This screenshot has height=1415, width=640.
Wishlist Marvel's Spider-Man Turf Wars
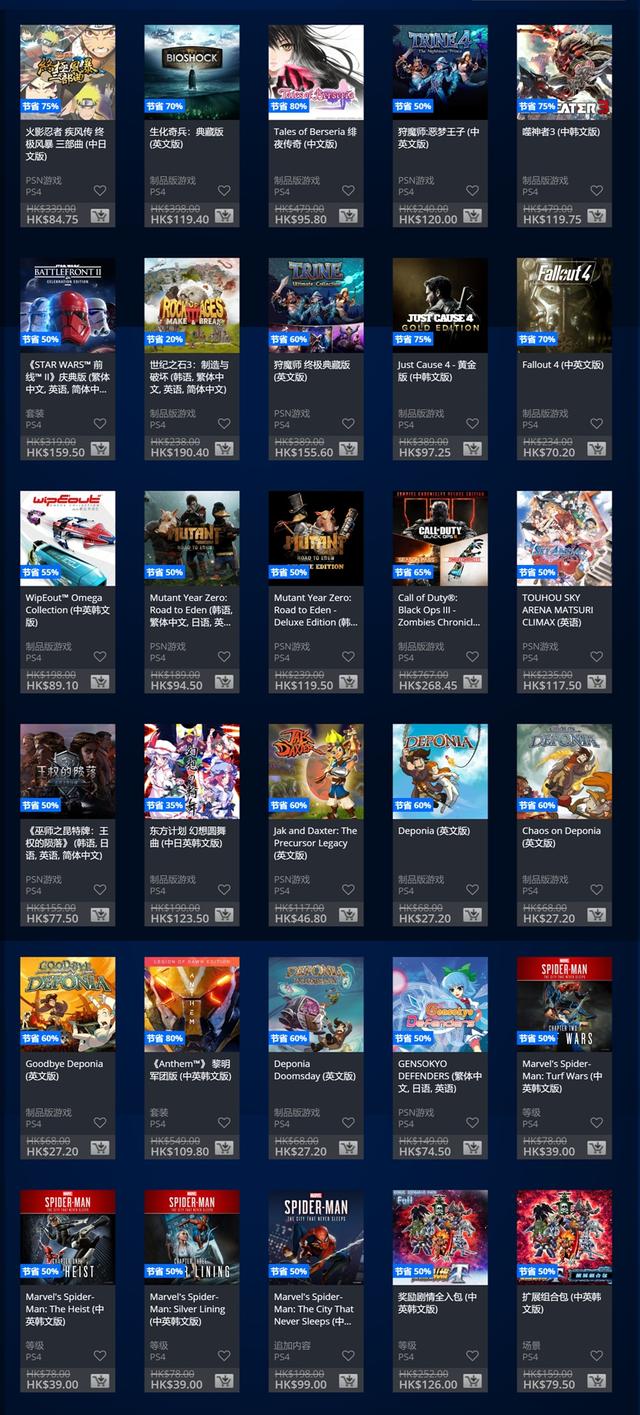(596, 1123)
